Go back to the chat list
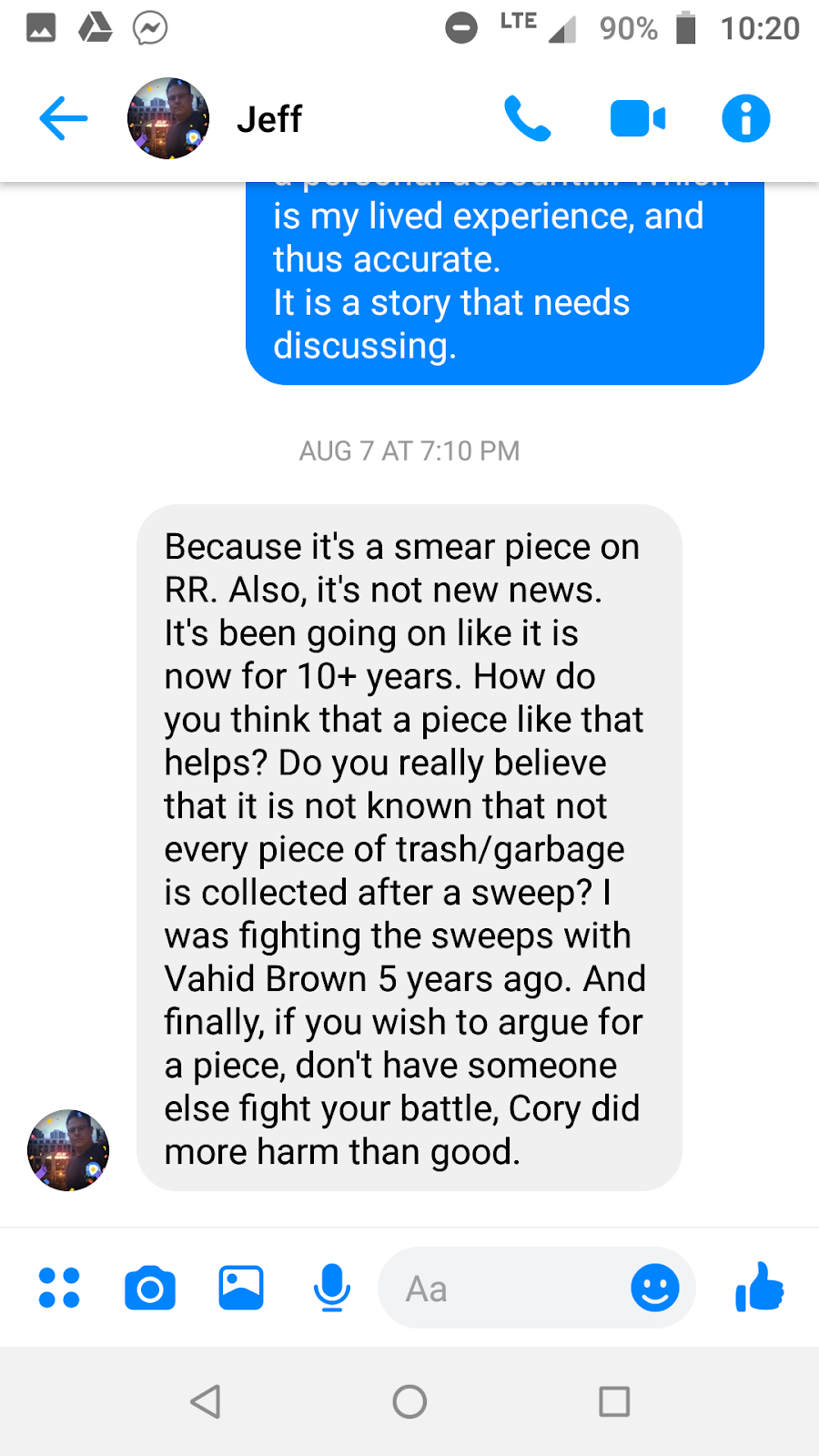 point(64,118)
